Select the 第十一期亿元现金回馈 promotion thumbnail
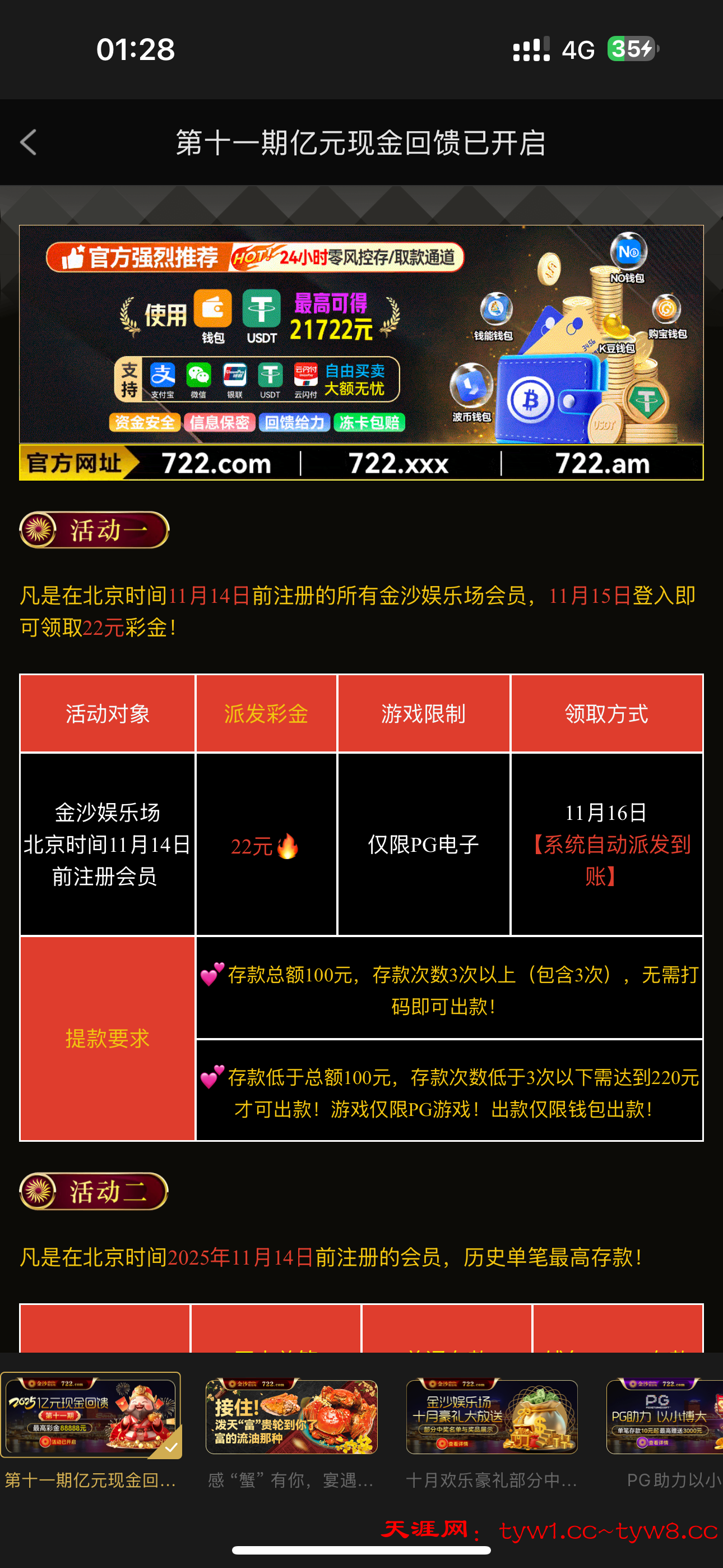 [91, 1416]
